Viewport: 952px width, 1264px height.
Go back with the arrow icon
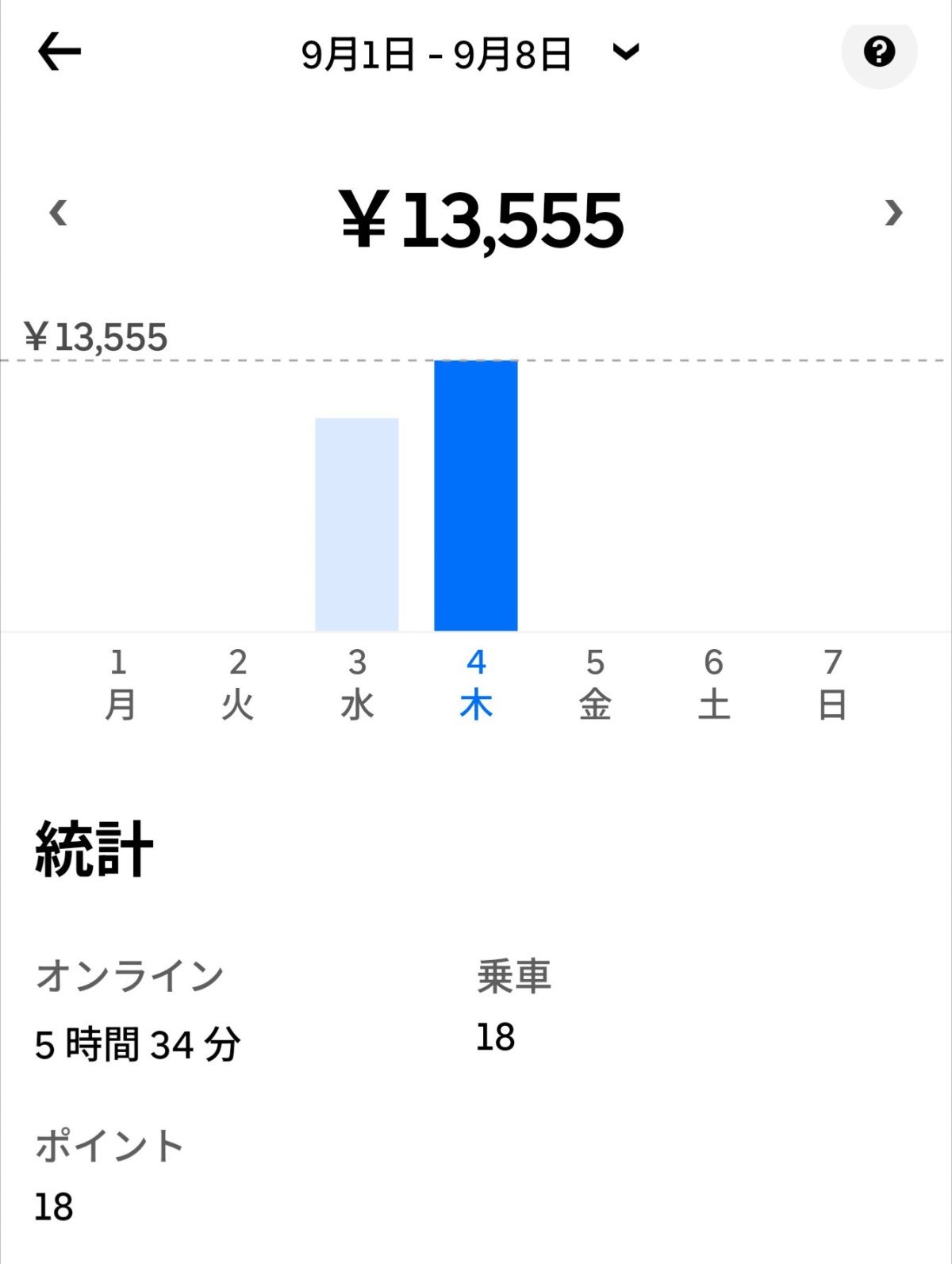pyautogui.click(x=59, y=52)
